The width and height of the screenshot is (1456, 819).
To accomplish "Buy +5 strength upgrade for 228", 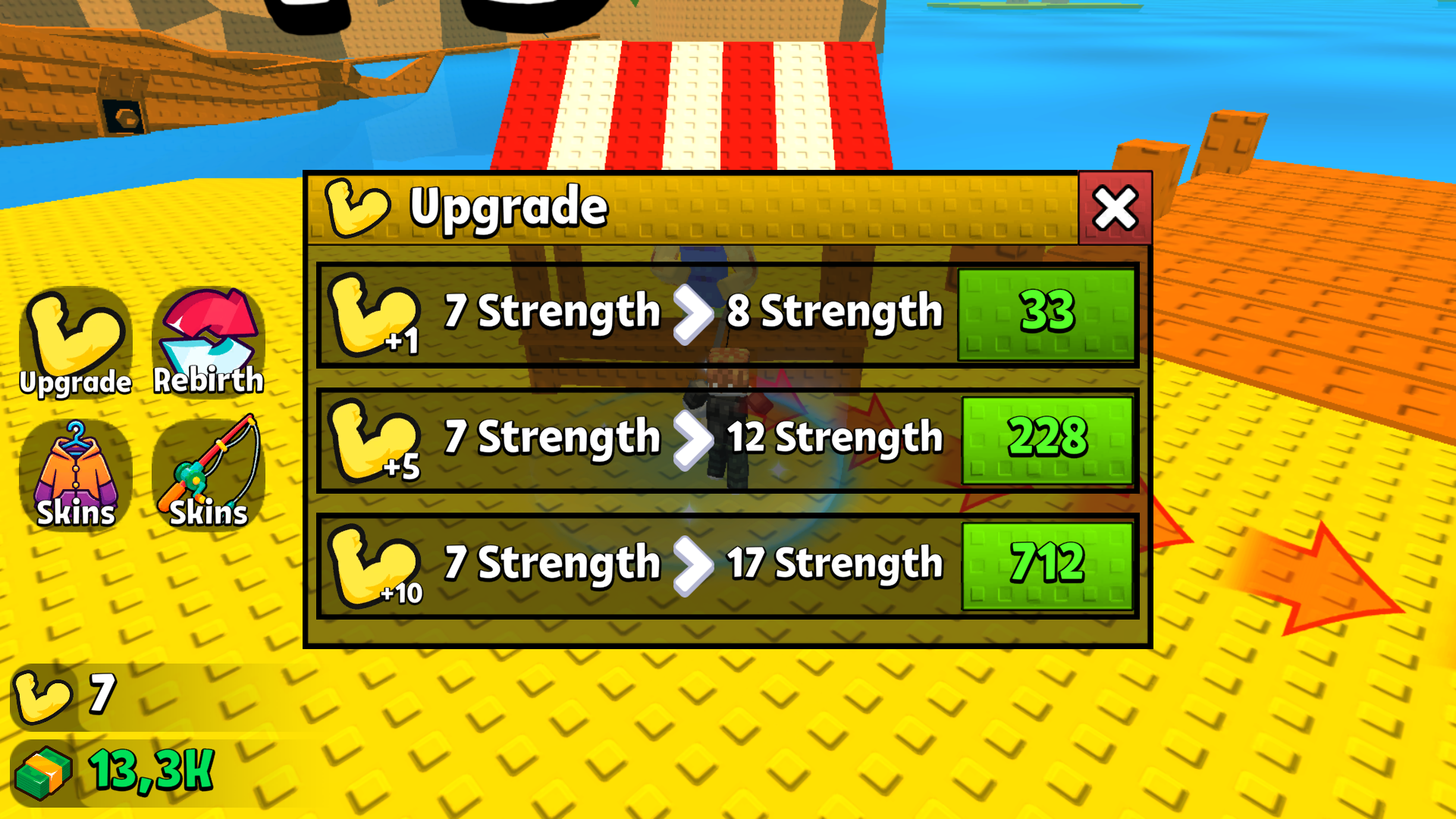I will tap(1046, 440).
